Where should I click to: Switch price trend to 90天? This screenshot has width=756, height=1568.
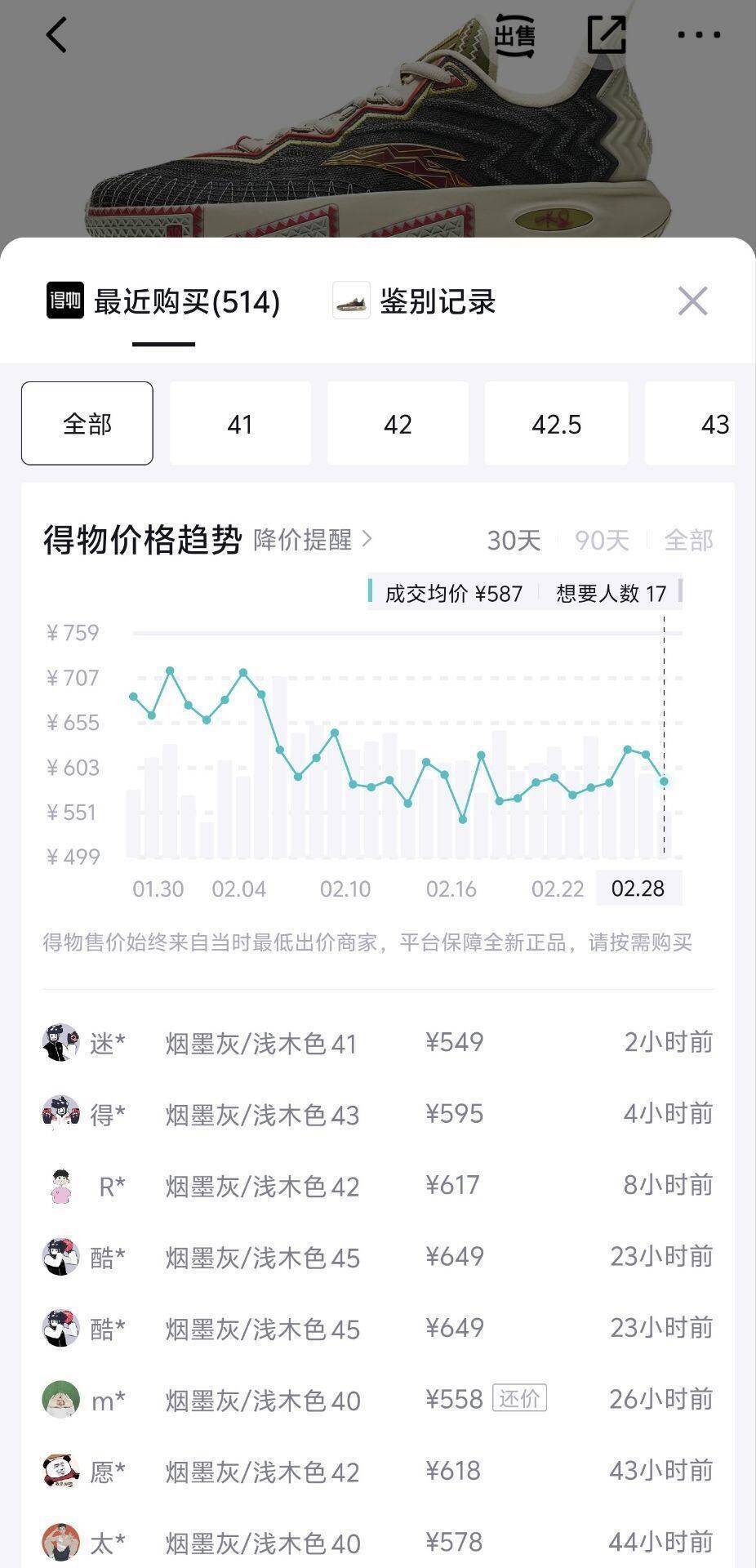pyautogui.click(x=602, y=540)
